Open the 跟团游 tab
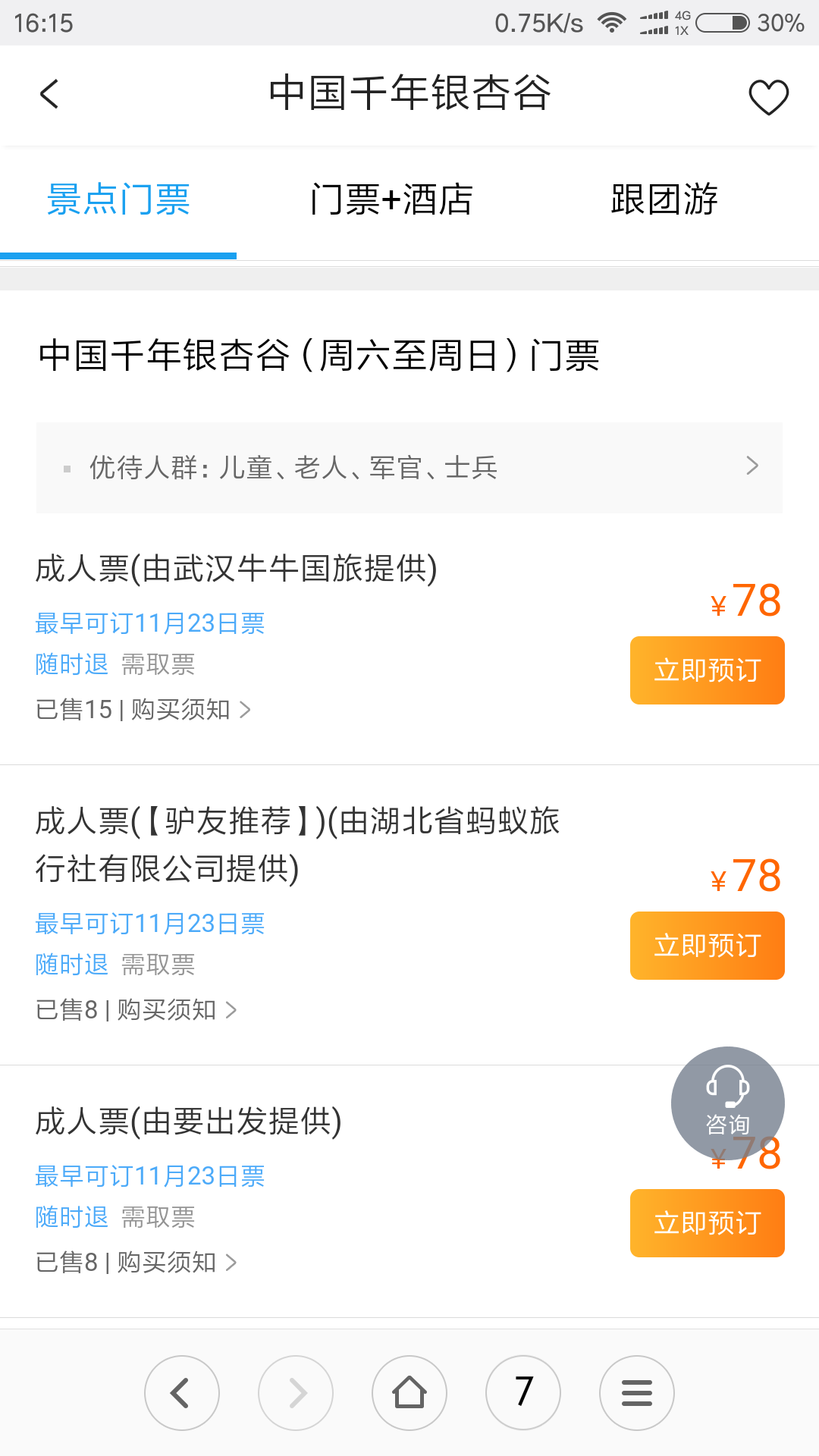Image resolution: width=819 pixels, height=1456 pixels. 664,200
